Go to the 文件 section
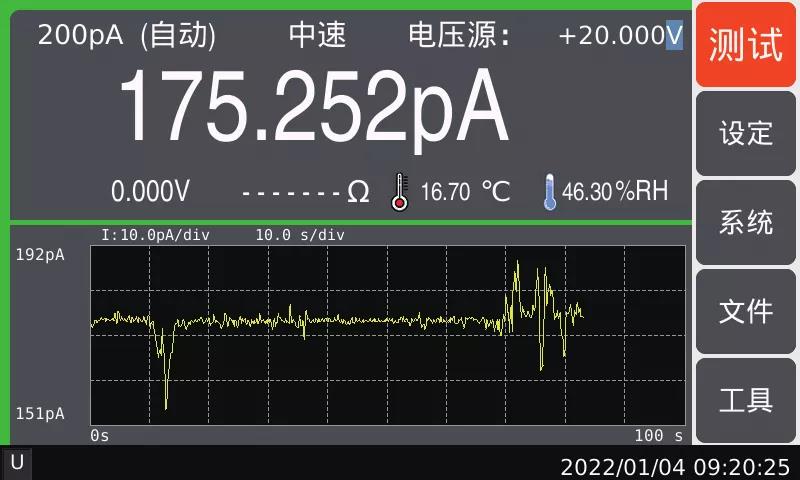The height and width of the screenshot is (480, 800). pos(746,311)
